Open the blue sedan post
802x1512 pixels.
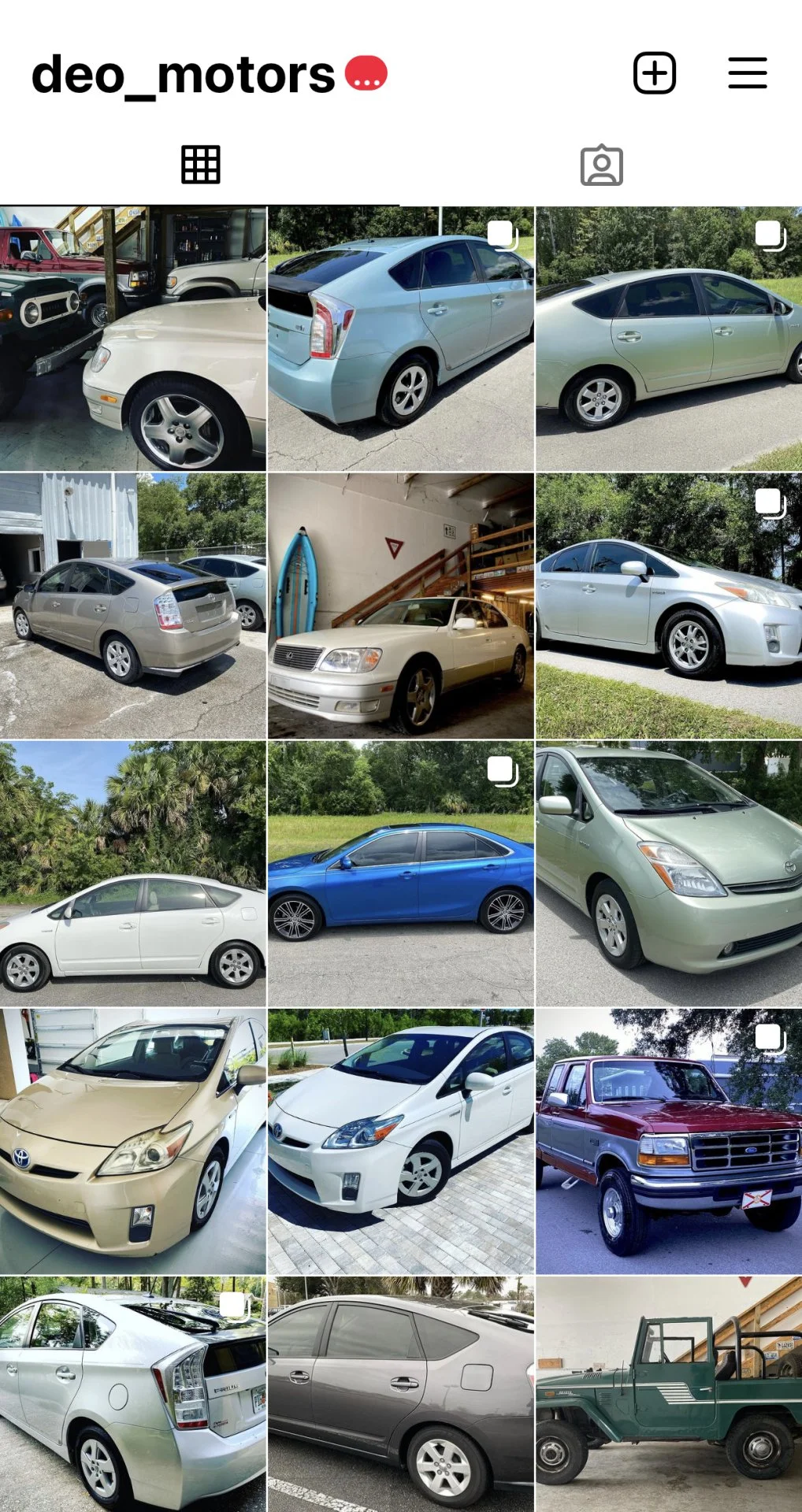point(400,874)
